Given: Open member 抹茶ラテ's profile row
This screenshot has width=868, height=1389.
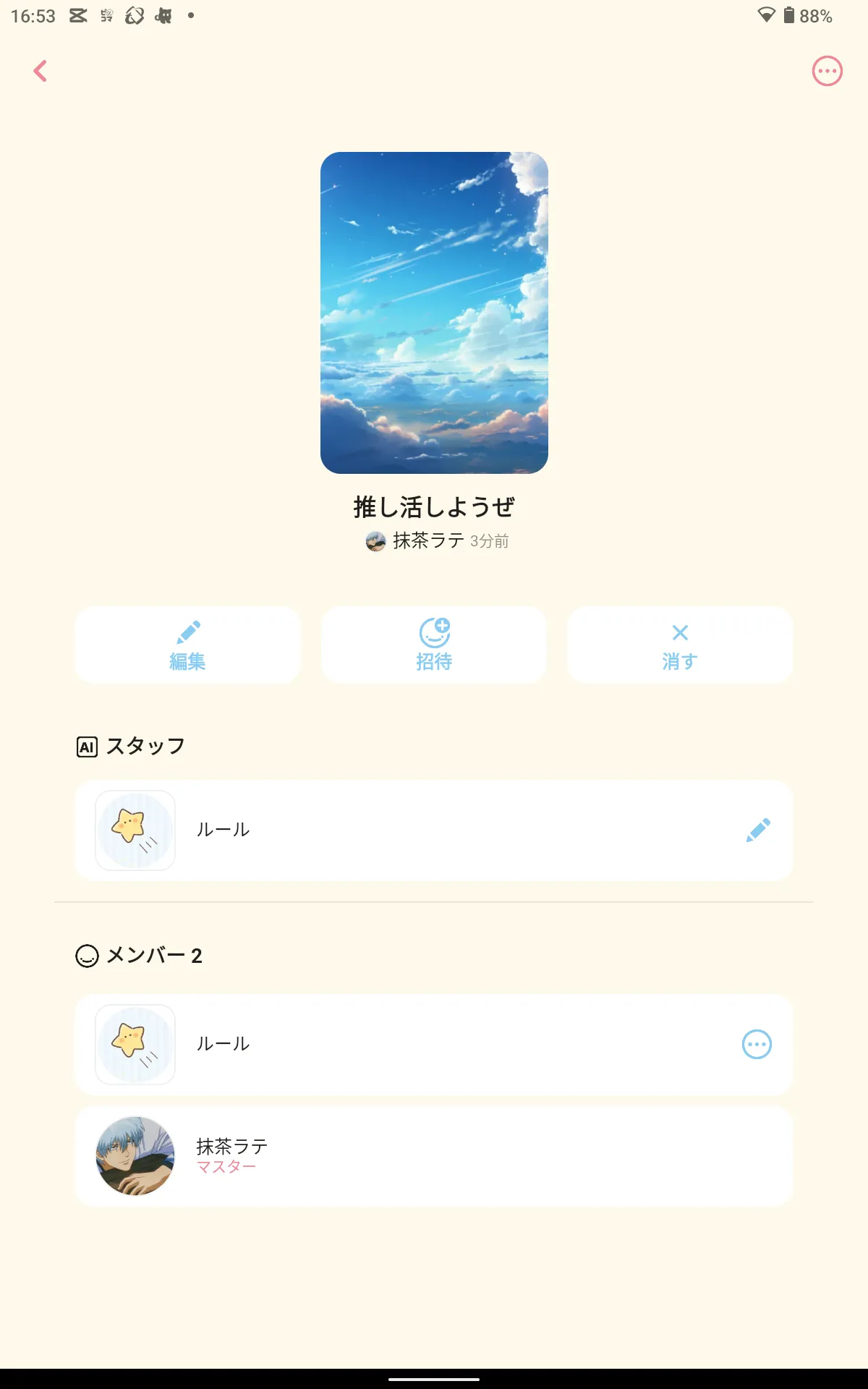Looking at the screenshot, I should pyautogui.click(x=434, y=1155).
